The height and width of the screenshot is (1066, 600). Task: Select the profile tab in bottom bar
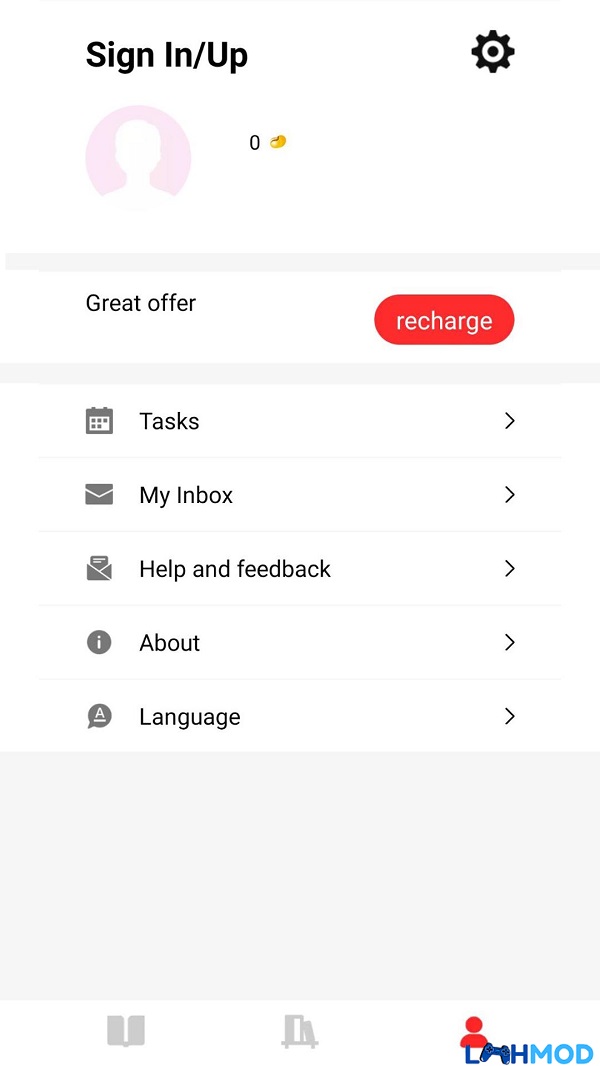coord(473,1032)
